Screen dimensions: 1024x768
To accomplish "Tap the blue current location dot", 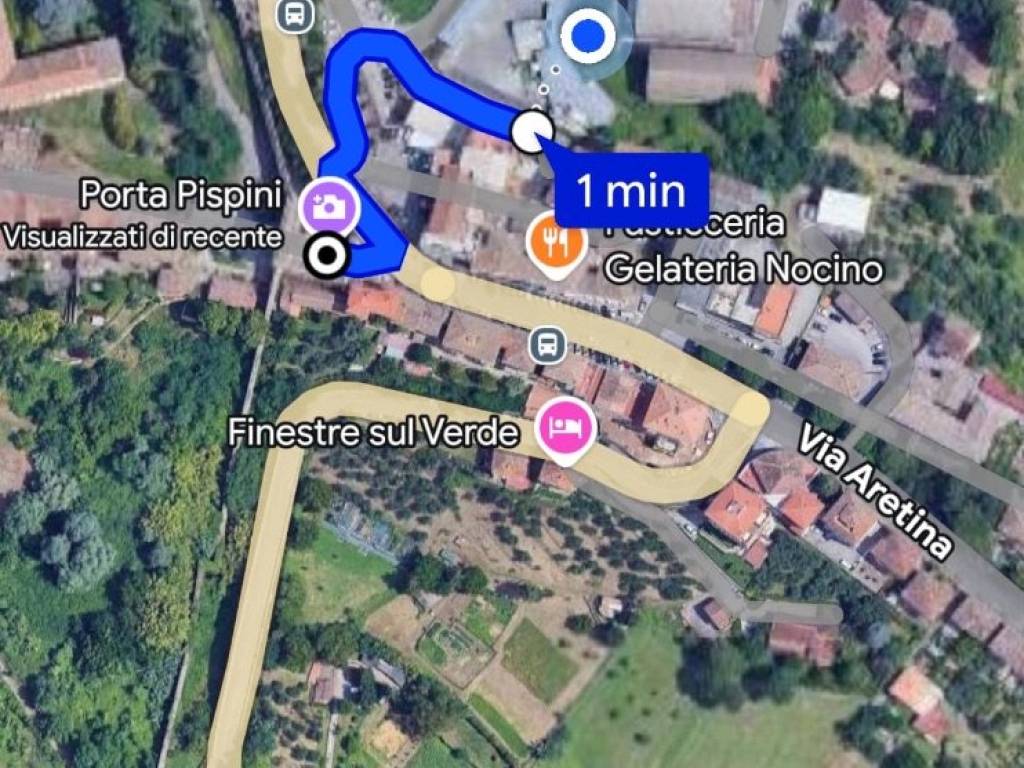I will [587, 37].
